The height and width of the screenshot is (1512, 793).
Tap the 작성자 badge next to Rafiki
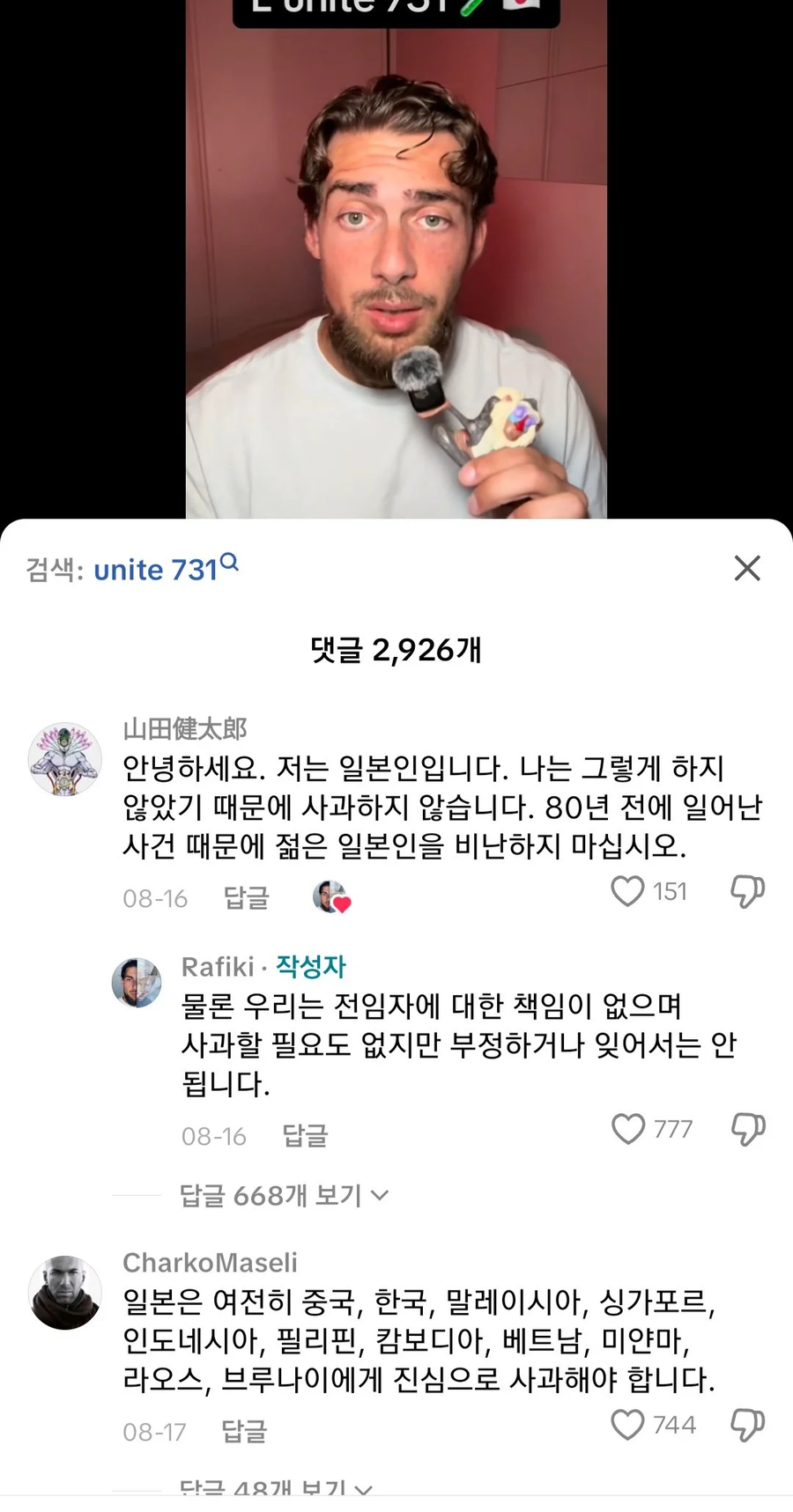[x=313, y=966]
